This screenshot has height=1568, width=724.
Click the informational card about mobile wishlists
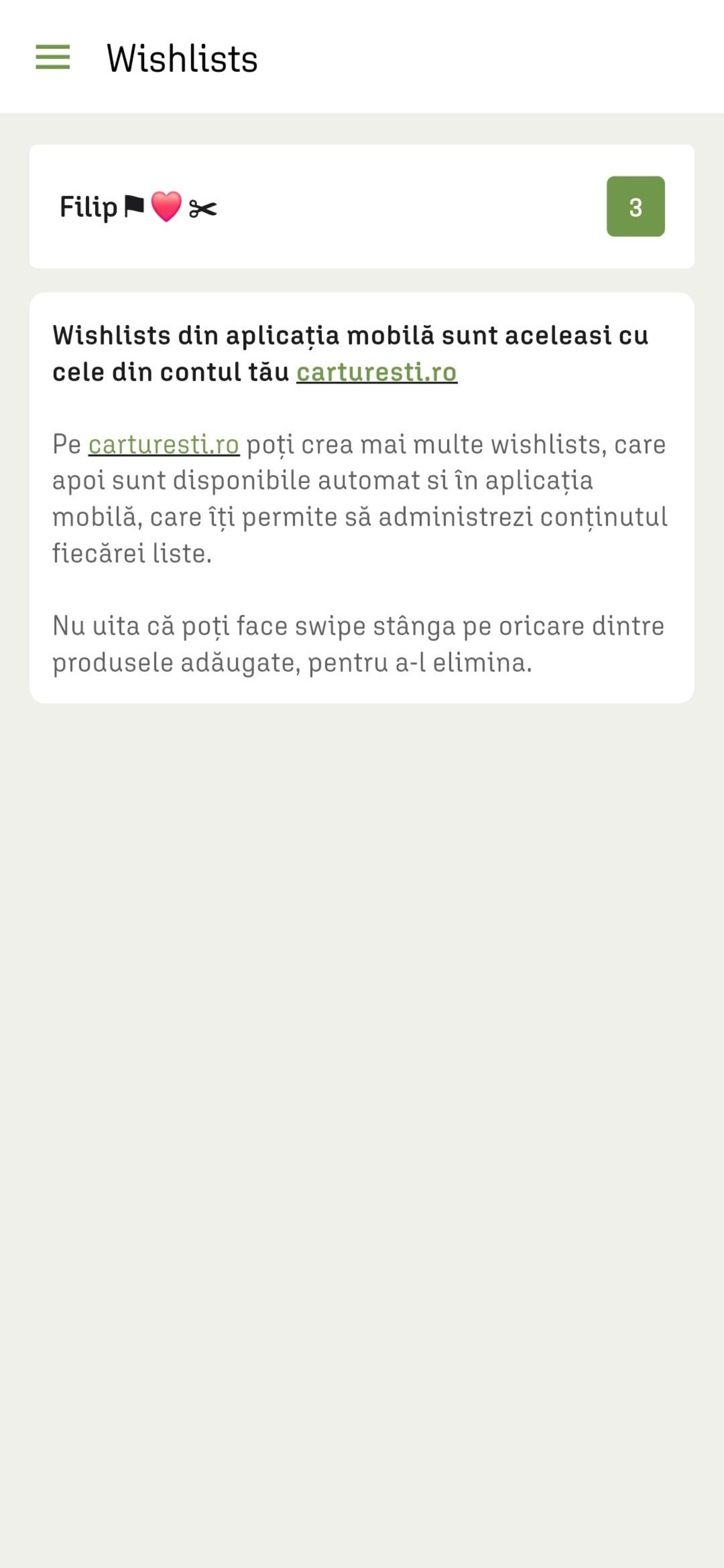pyautogui.click(x=362, y=496)
